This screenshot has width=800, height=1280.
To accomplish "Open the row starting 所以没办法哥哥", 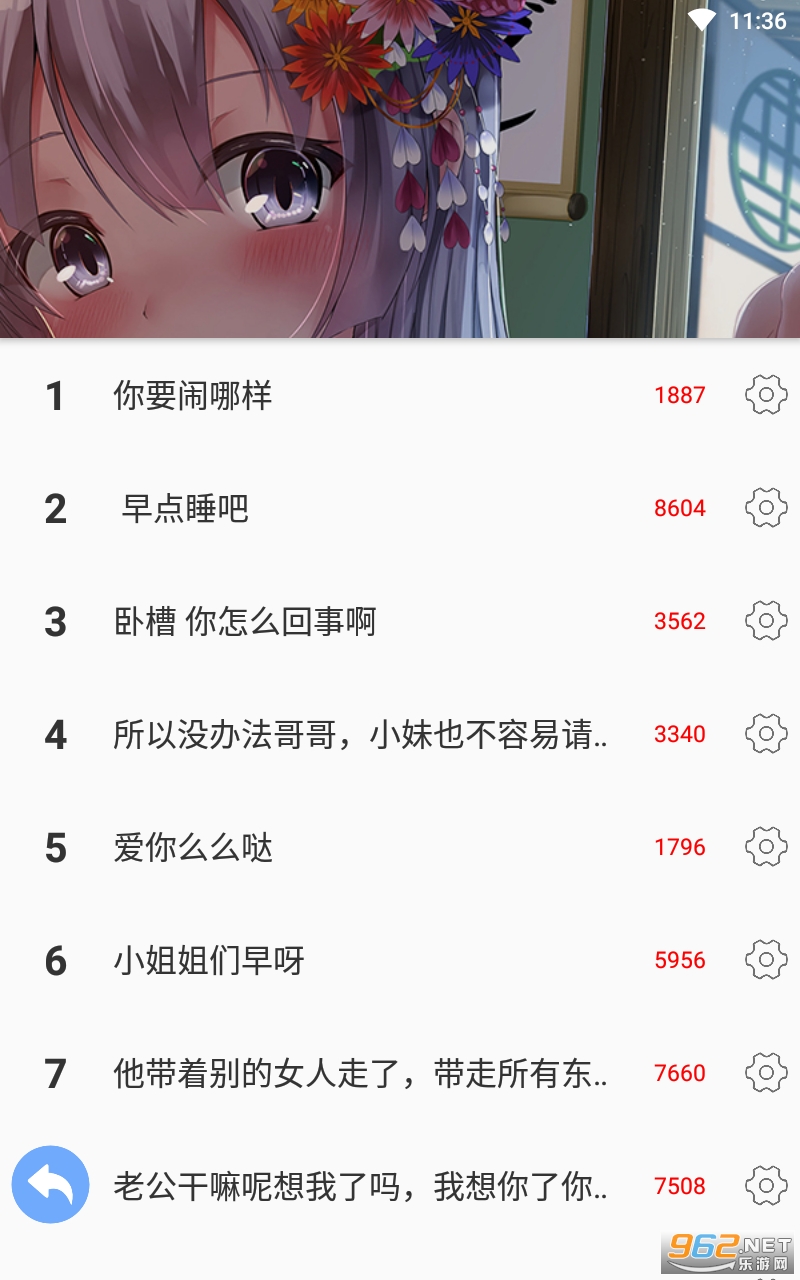I will coord(360,735).
